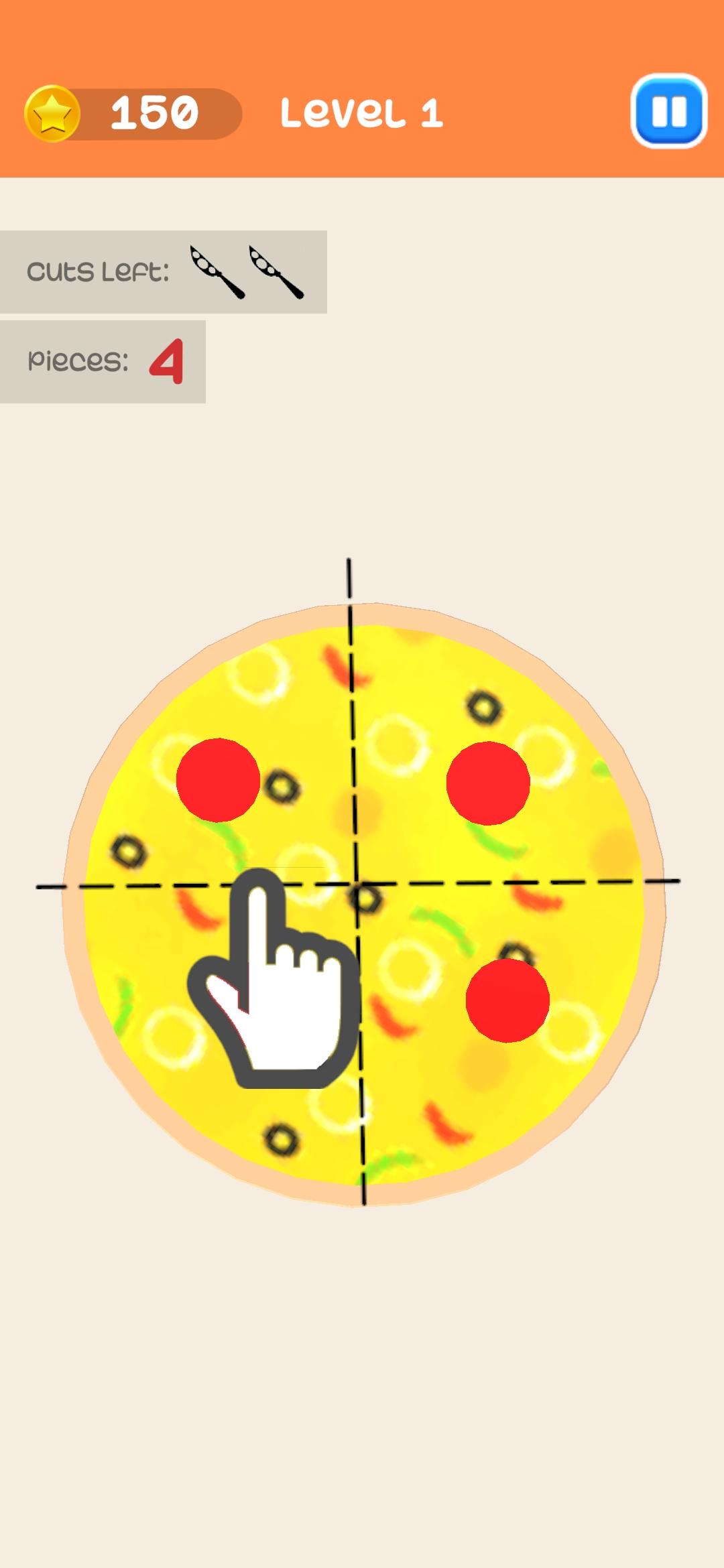
Task: Pause the game
Action: (x=669, y=111)
